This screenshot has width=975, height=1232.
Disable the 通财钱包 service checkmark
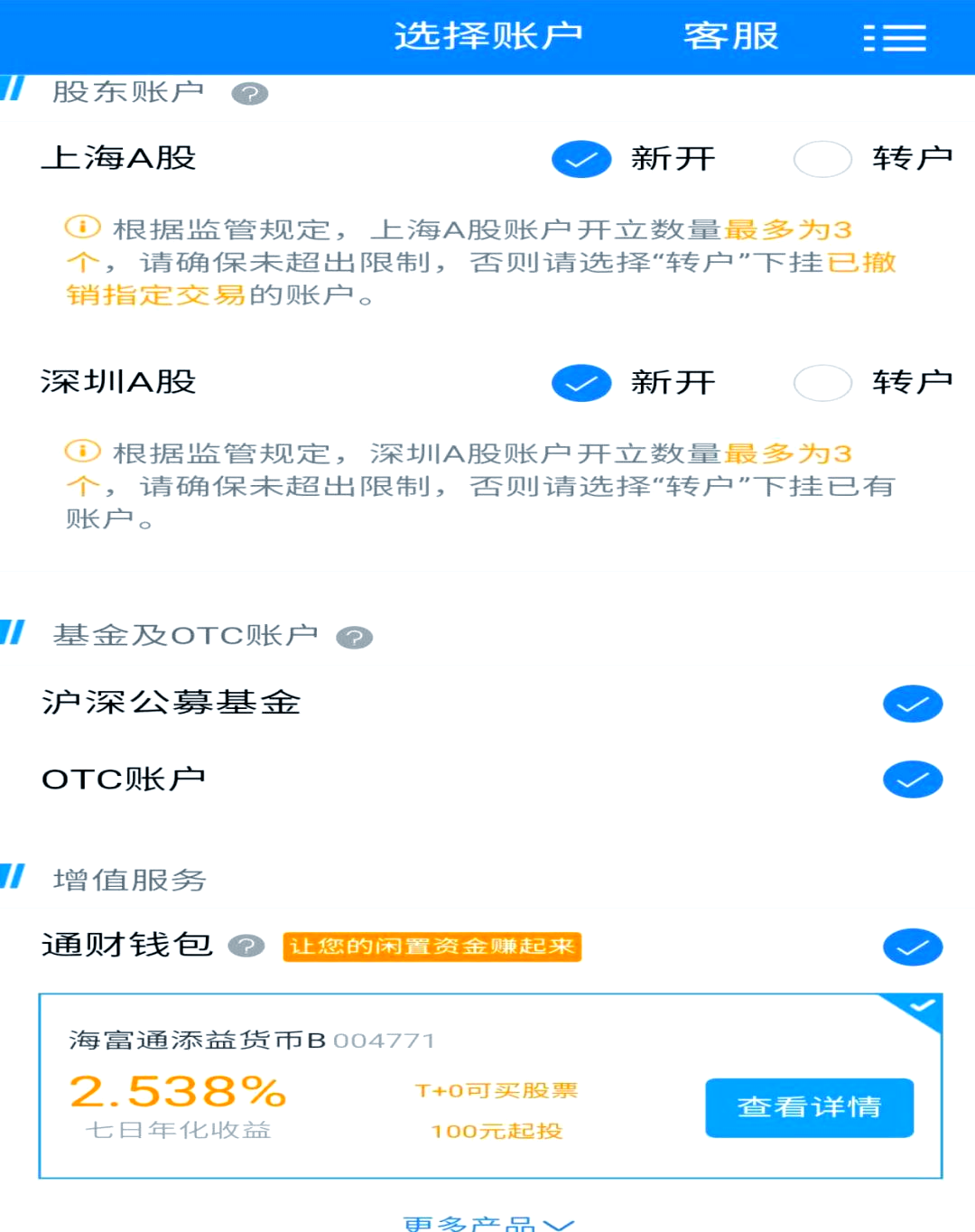tap(912, 947)
